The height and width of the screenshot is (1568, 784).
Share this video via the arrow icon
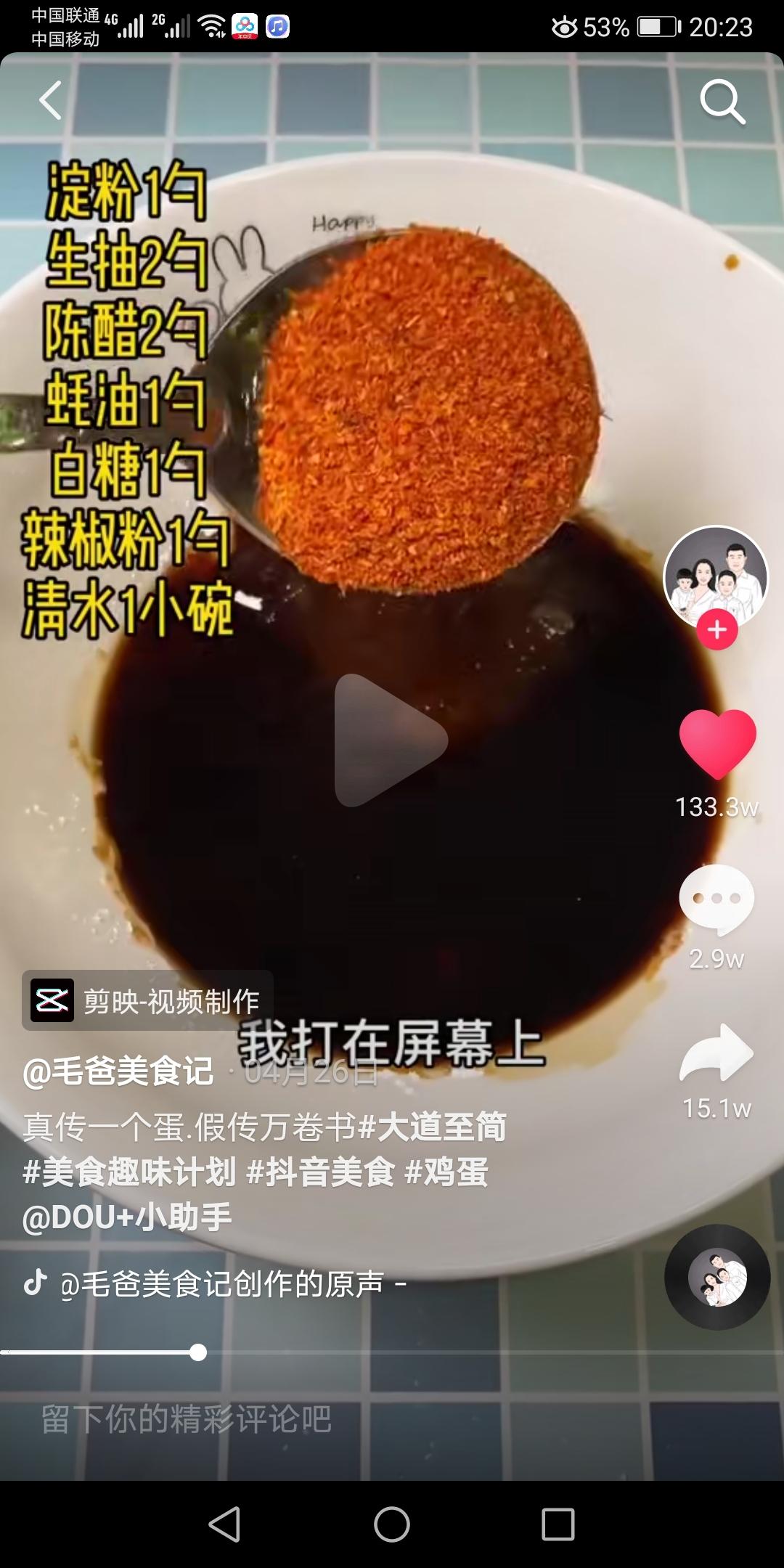pos(717,1054)
